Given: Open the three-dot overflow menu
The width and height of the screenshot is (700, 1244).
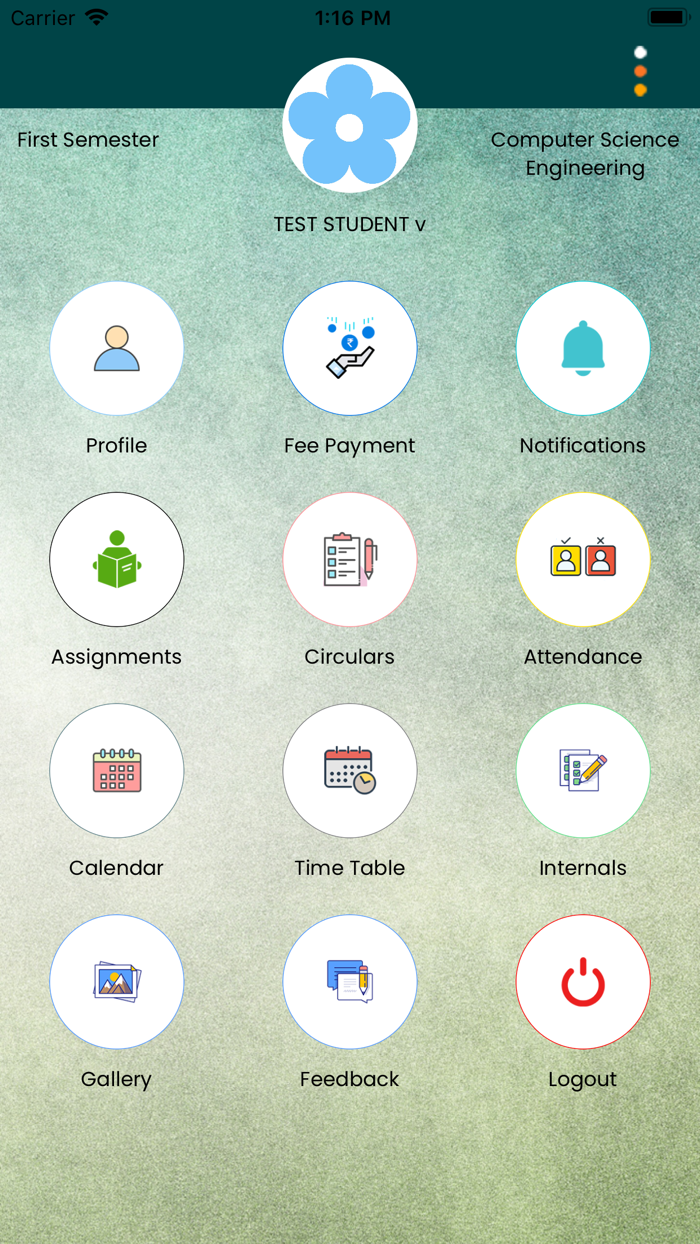Looking at the screenshot, I should pyautogui.click(x=640, y=71).
